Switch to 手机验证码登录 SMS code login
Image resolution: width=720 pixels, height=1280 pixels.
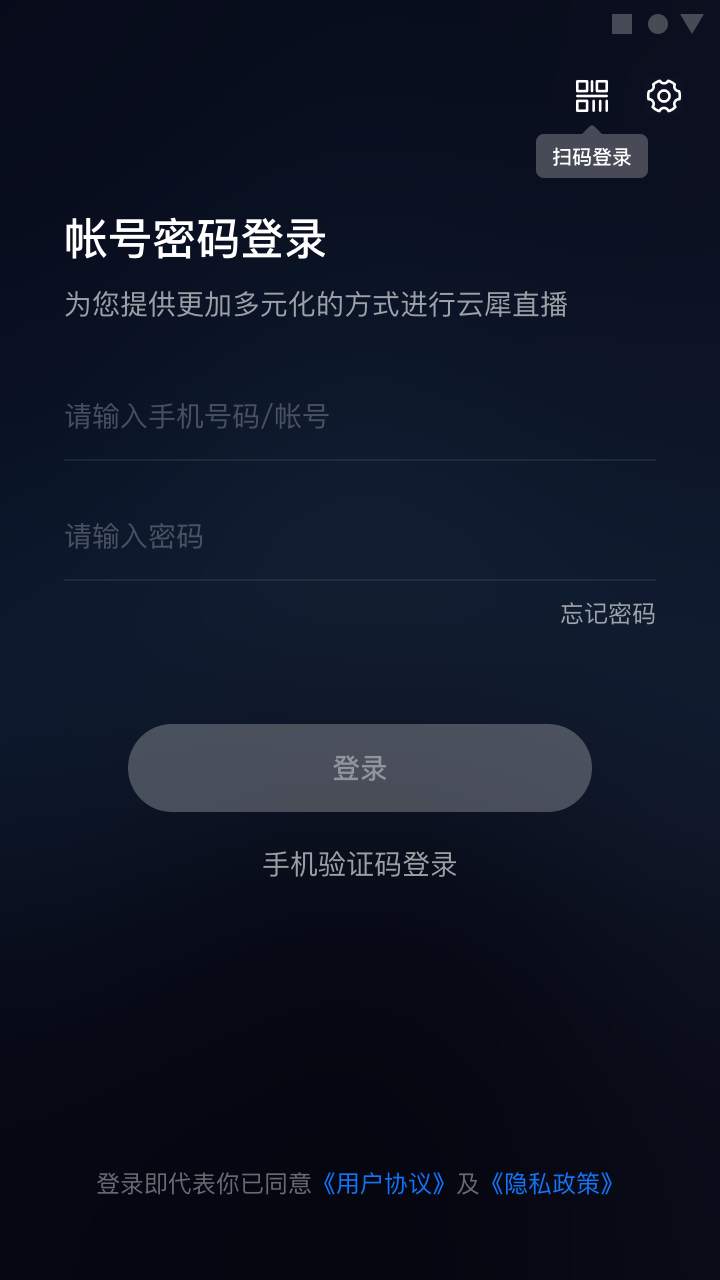[360, 865]
